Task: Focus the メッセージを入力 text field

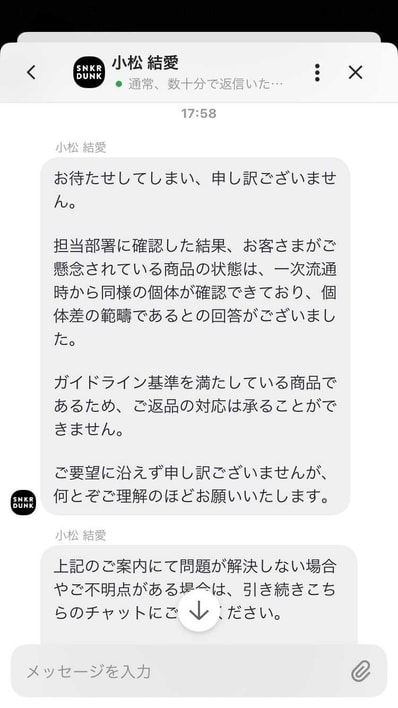Action: point(181,671)
